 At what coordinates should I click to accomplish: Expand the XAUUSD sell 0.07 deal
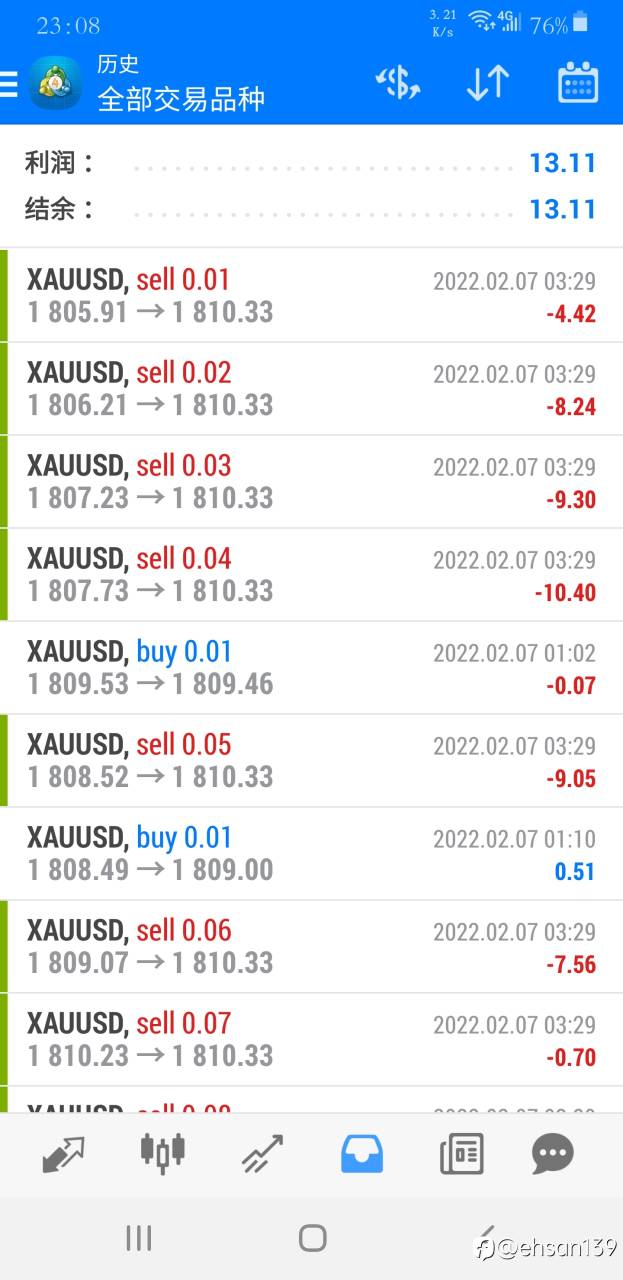[x=311, y=1040]
